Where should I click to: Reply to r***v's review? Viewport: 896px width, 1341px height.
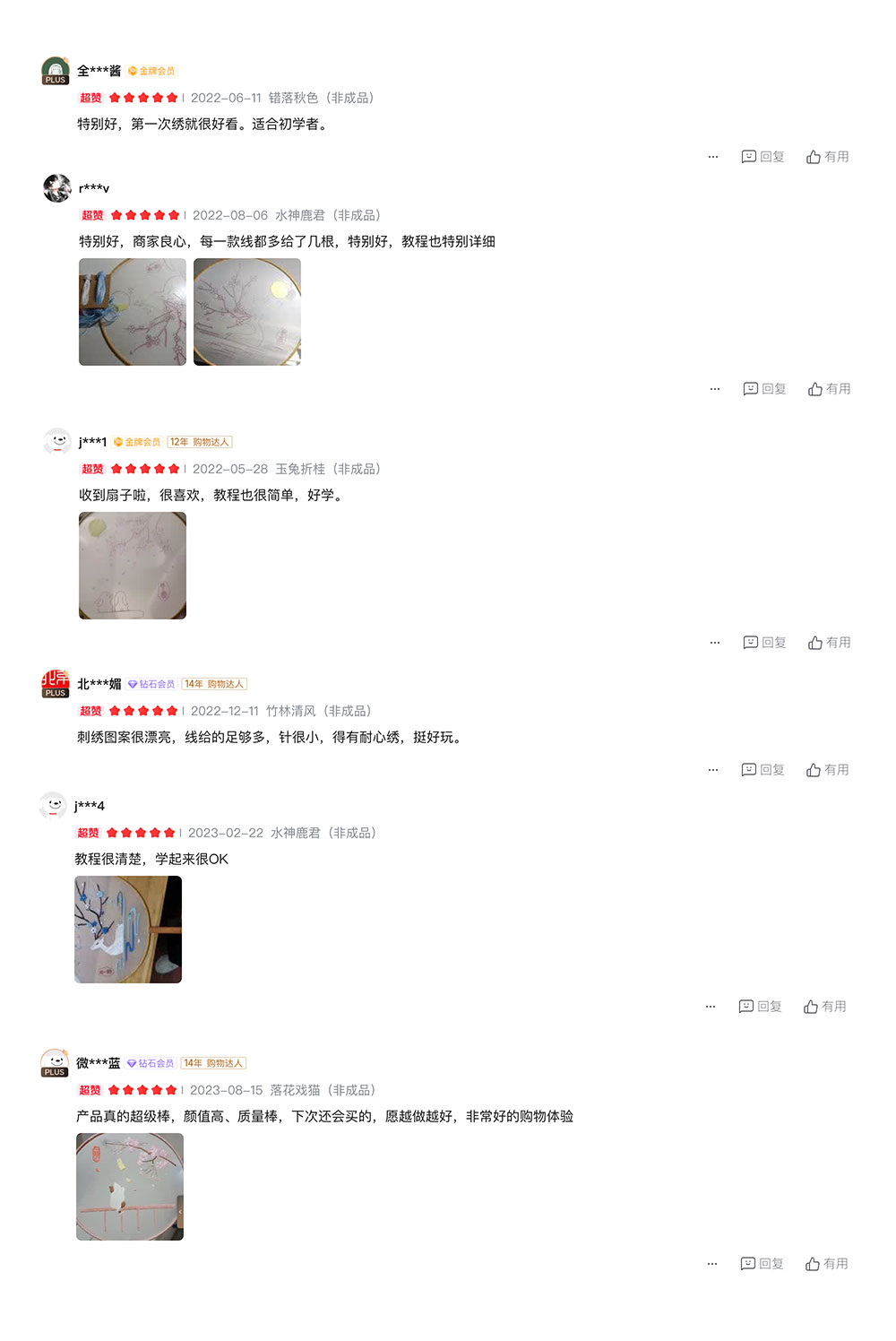(x=764, y=389)
